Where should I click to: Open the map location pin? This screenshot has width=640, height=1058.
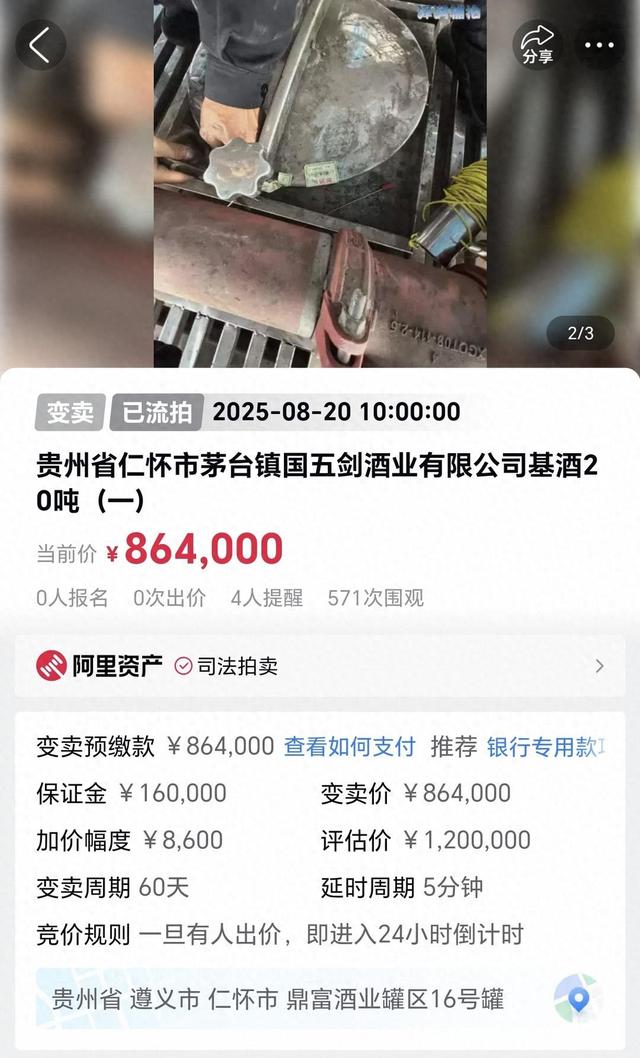578,999
